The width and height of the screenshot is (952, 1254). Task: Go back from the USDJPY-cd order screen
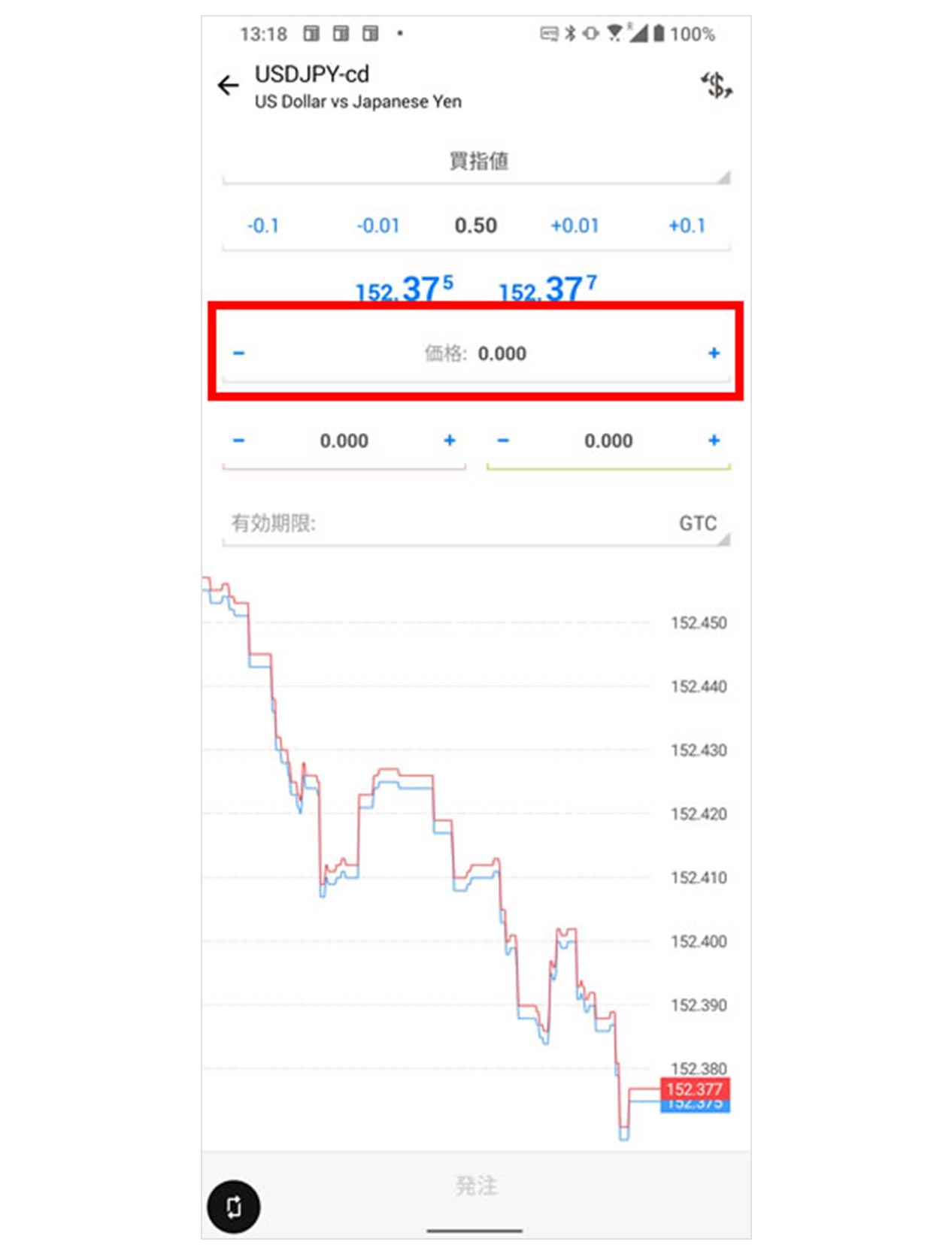click(228, 86)
